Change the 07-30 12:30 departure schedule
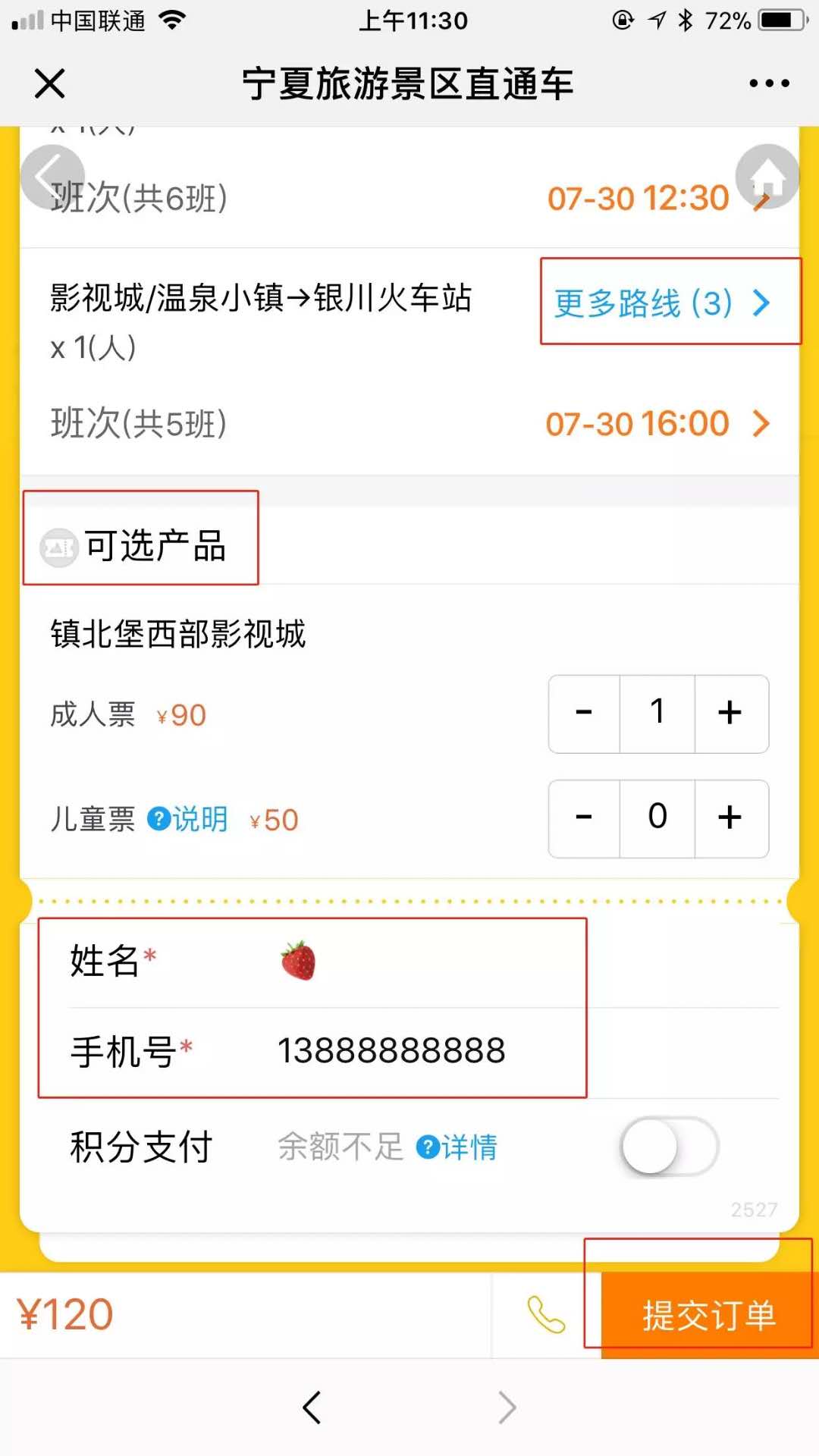The image size is (819, 1456). pos(639,199)
